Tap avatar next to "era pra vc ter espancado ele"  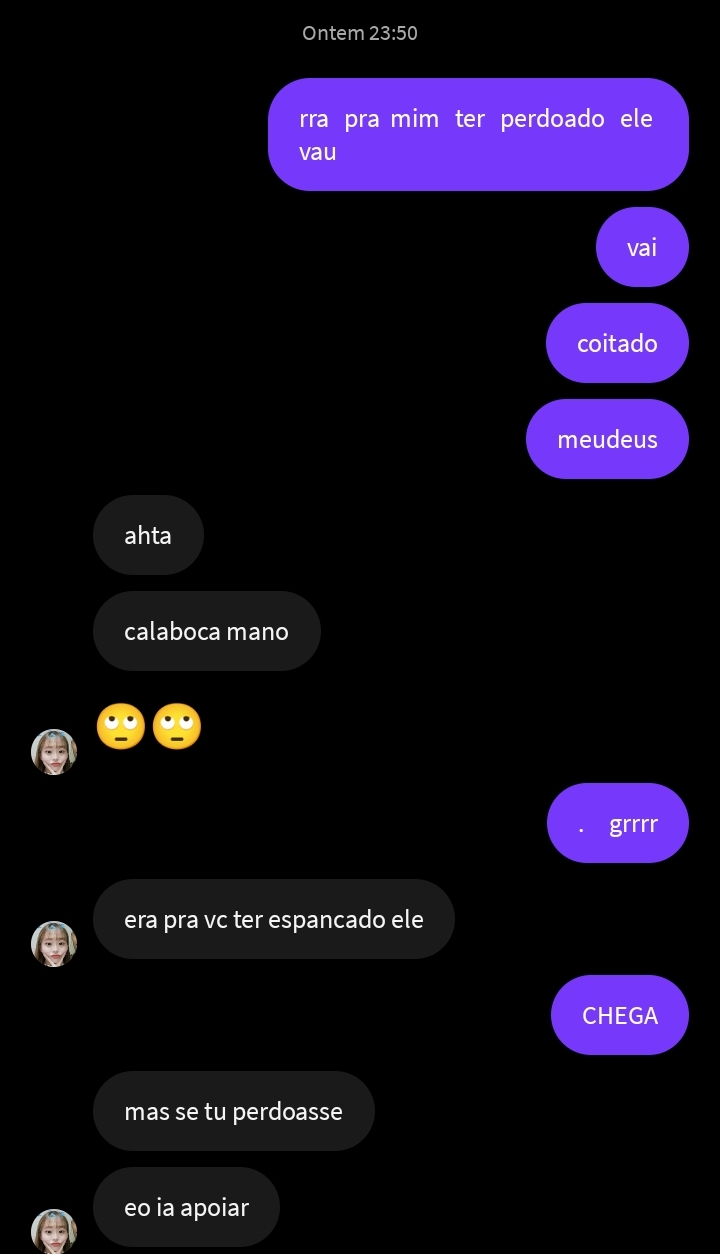click(x=54, y=944)
